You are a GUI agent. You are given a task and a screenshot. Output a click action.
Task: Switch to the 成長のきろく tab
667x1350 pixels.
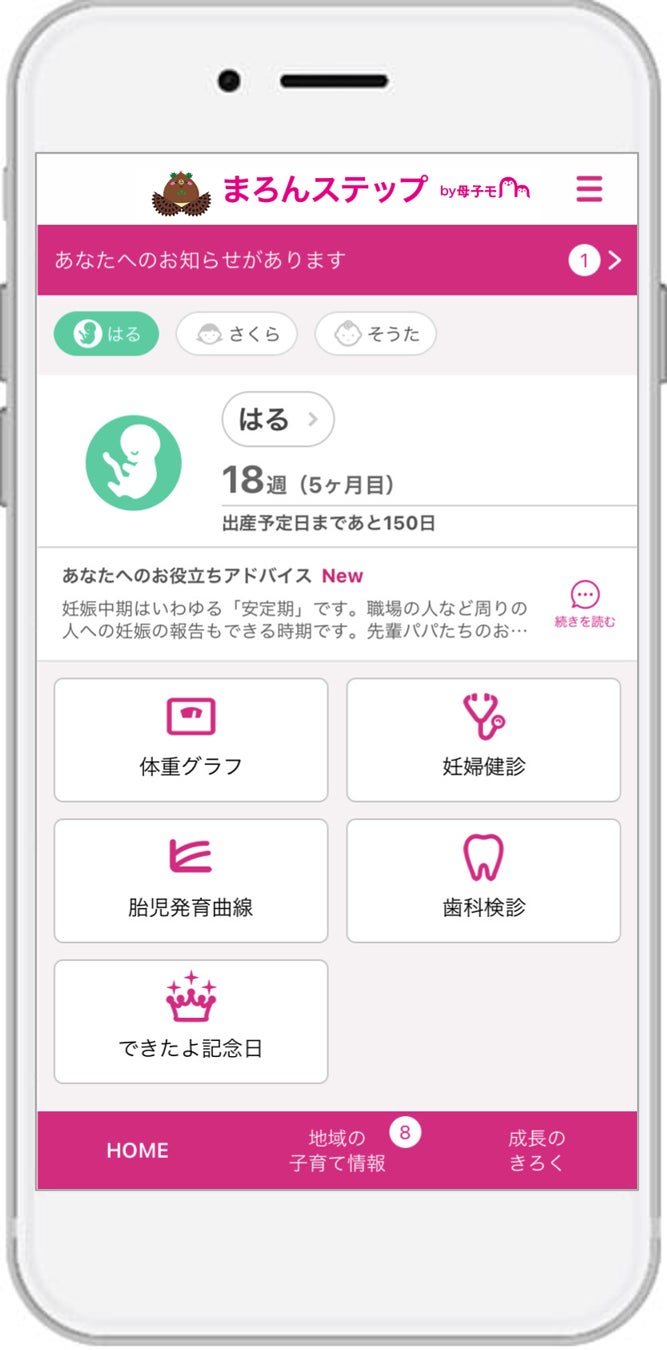[x=536, y=1151]
